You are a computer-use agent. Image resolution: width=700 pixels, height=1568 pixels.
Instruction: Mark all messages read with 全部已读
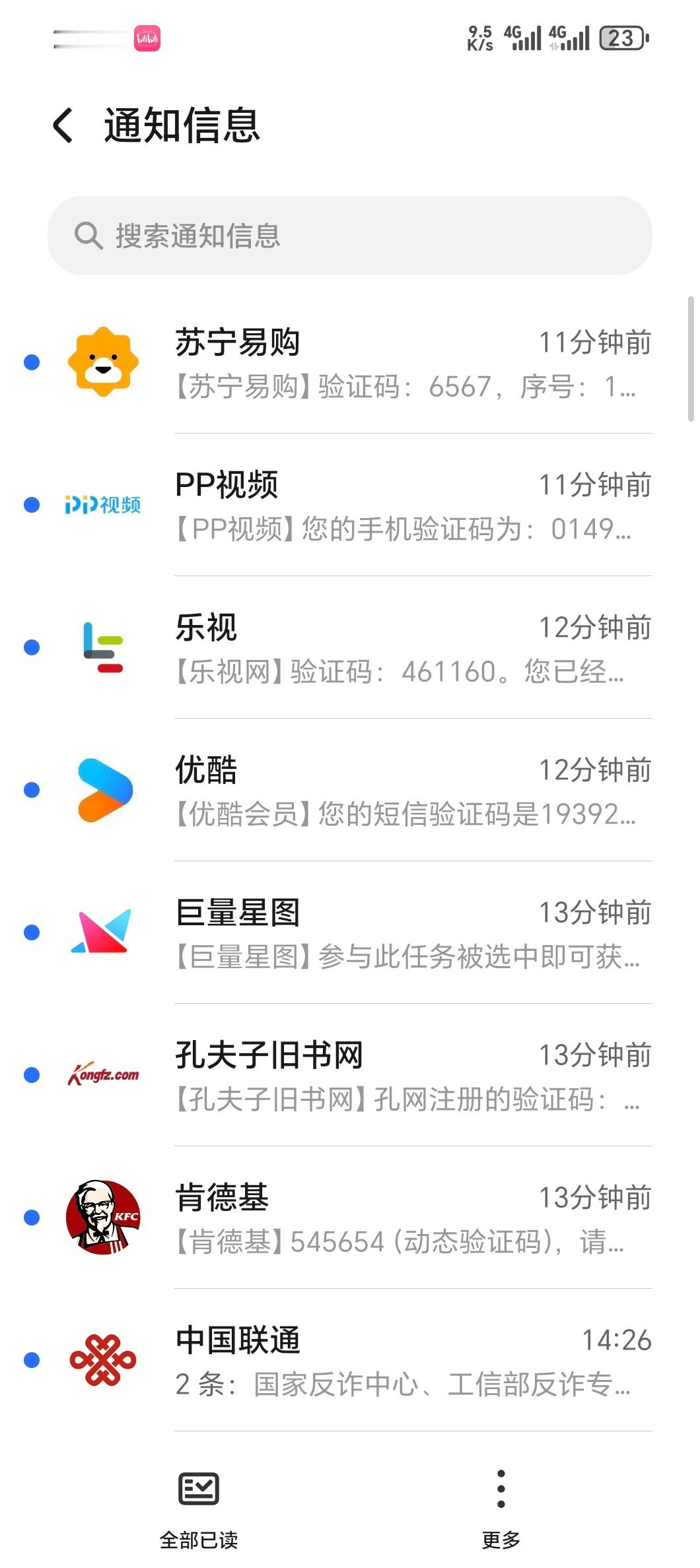tap(199, 1510)
